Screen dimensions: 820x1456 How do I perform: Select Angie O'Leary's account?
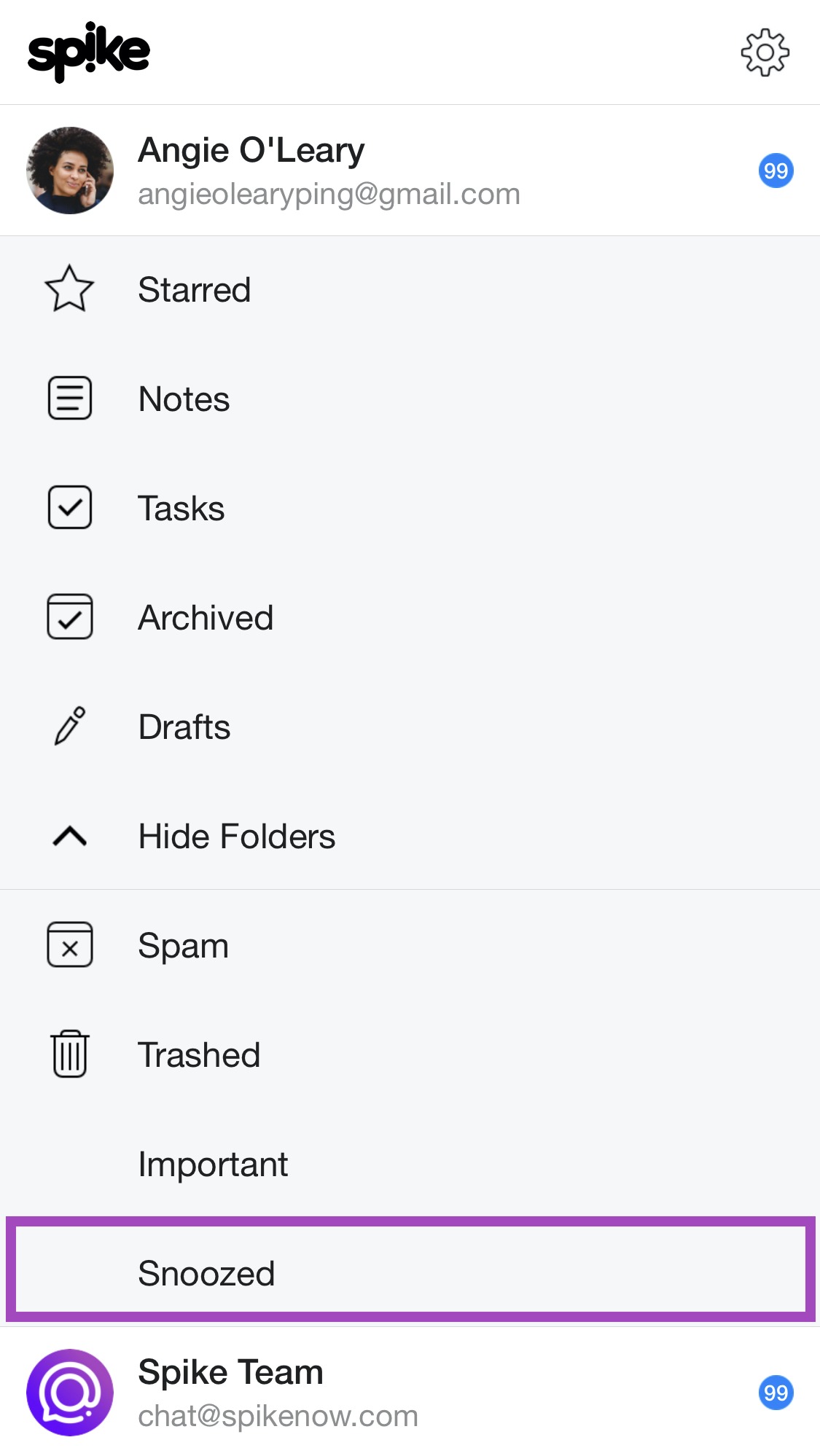(410, 171)
